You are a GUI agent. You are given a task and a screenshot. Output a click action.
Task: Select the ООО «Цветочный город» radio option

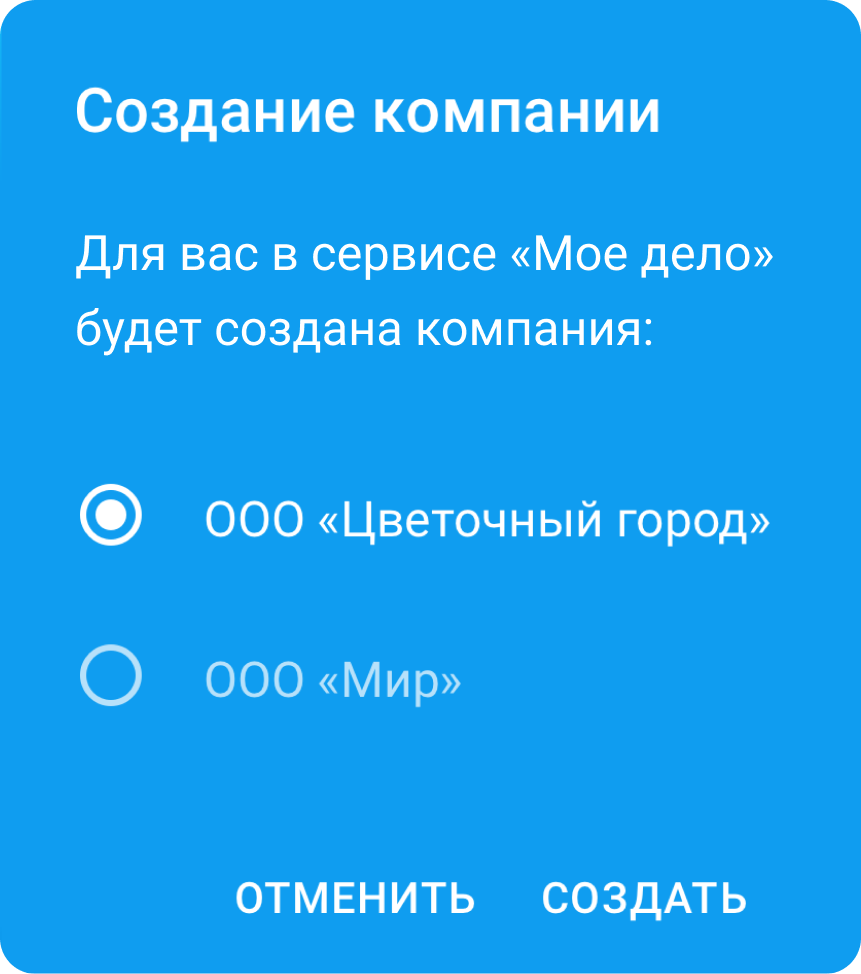[x=111, y=516]
